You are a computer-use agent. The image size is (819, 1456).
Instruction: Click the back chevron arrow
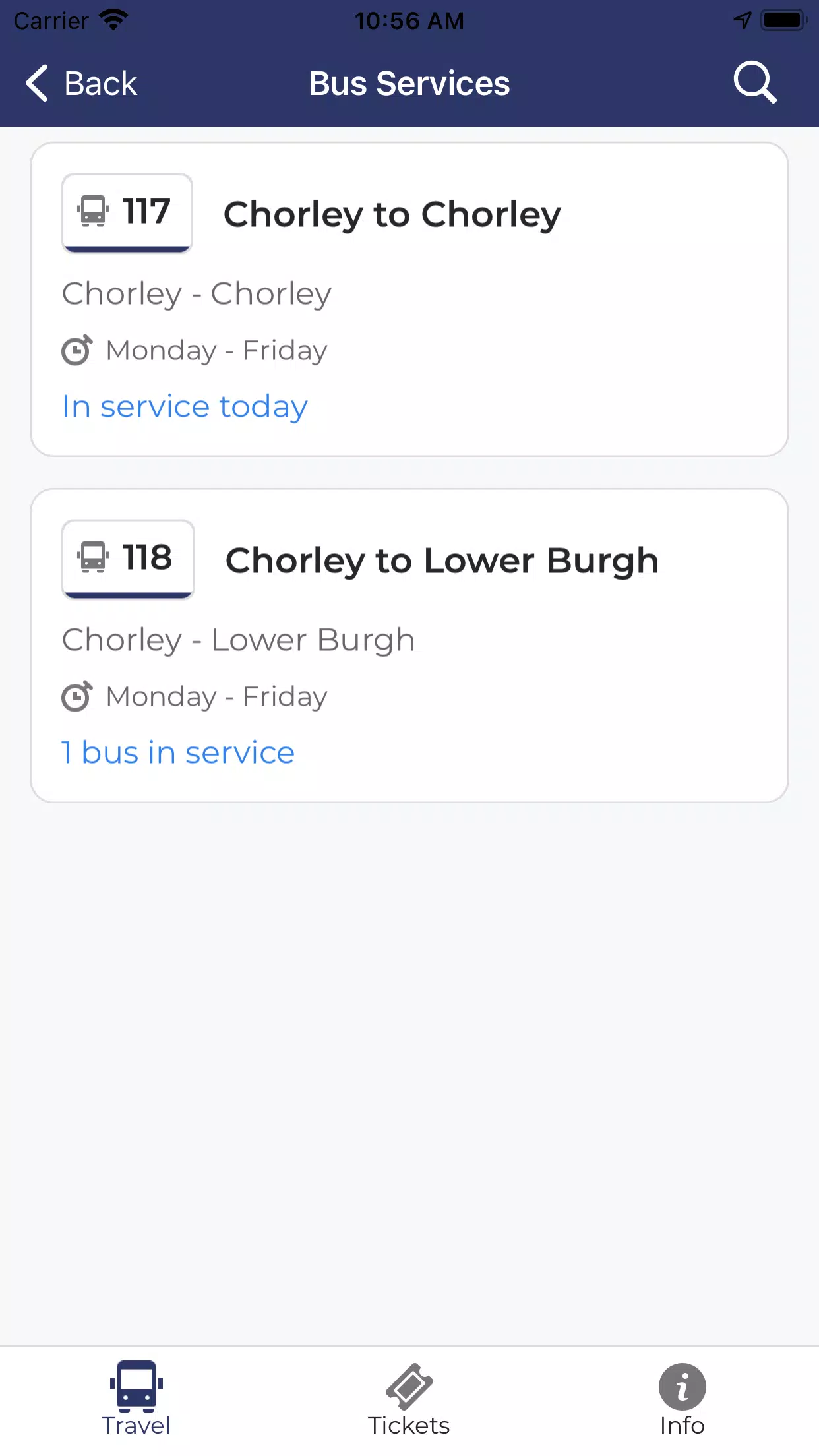(36, 82)
